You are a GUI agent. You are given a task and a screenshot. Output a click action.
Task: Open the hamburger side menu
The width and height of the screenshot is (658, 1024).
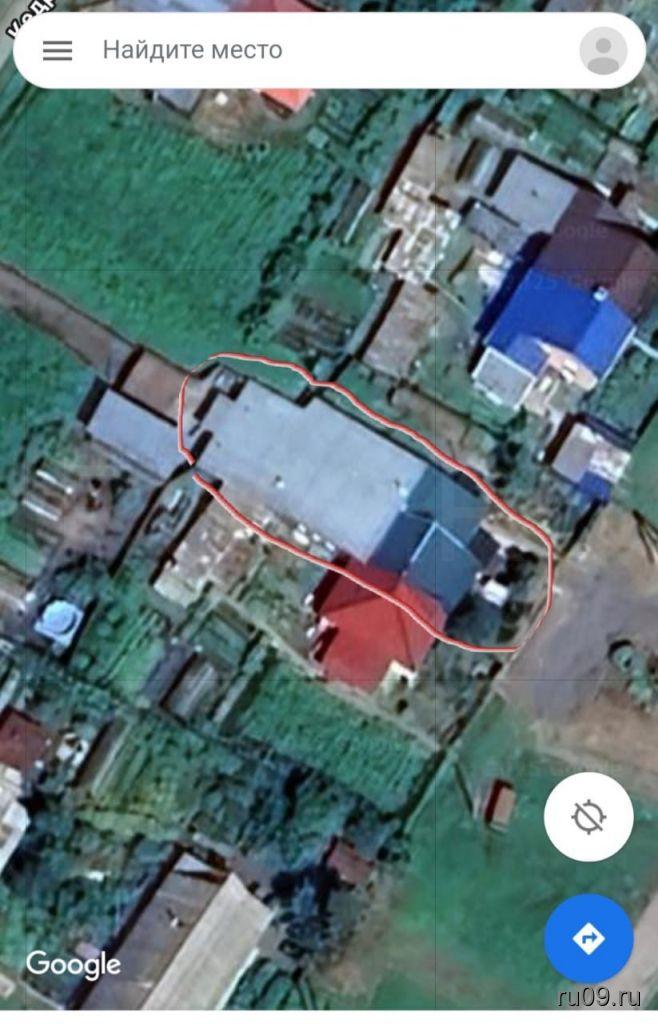coord(57,50)
